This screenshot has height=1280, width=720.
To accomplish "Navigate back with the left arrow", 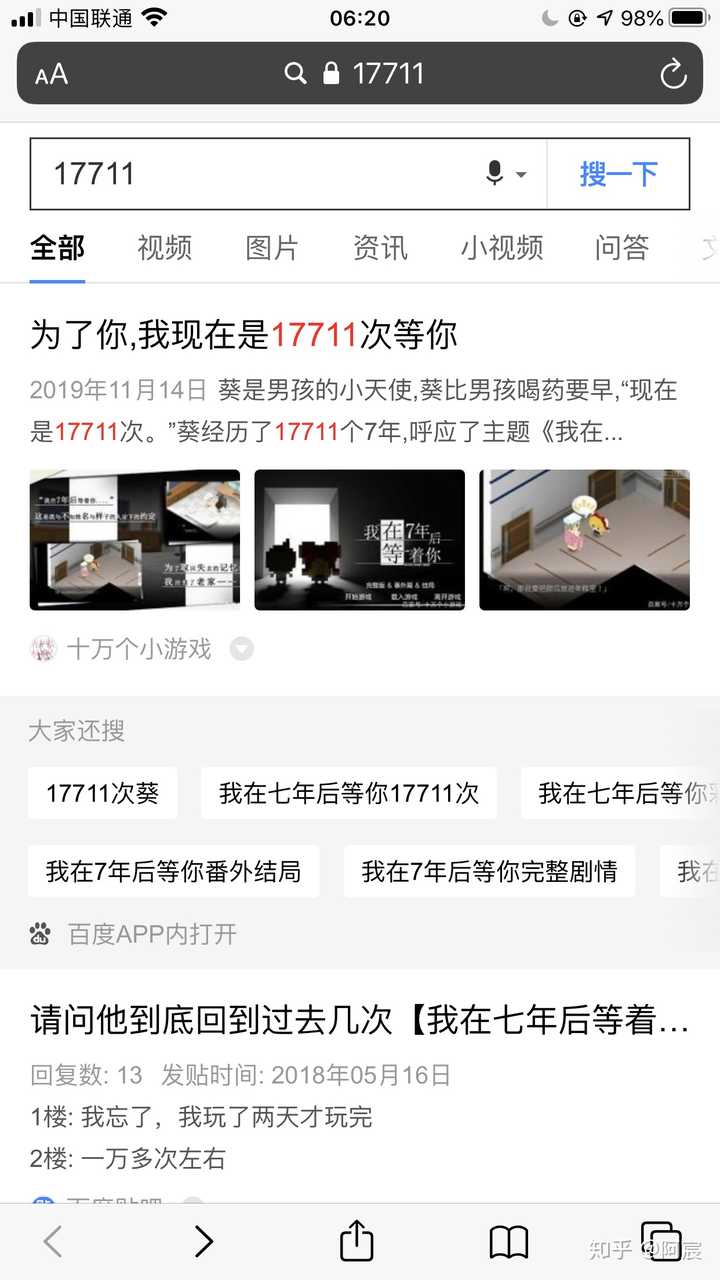I will (52, 1241).
